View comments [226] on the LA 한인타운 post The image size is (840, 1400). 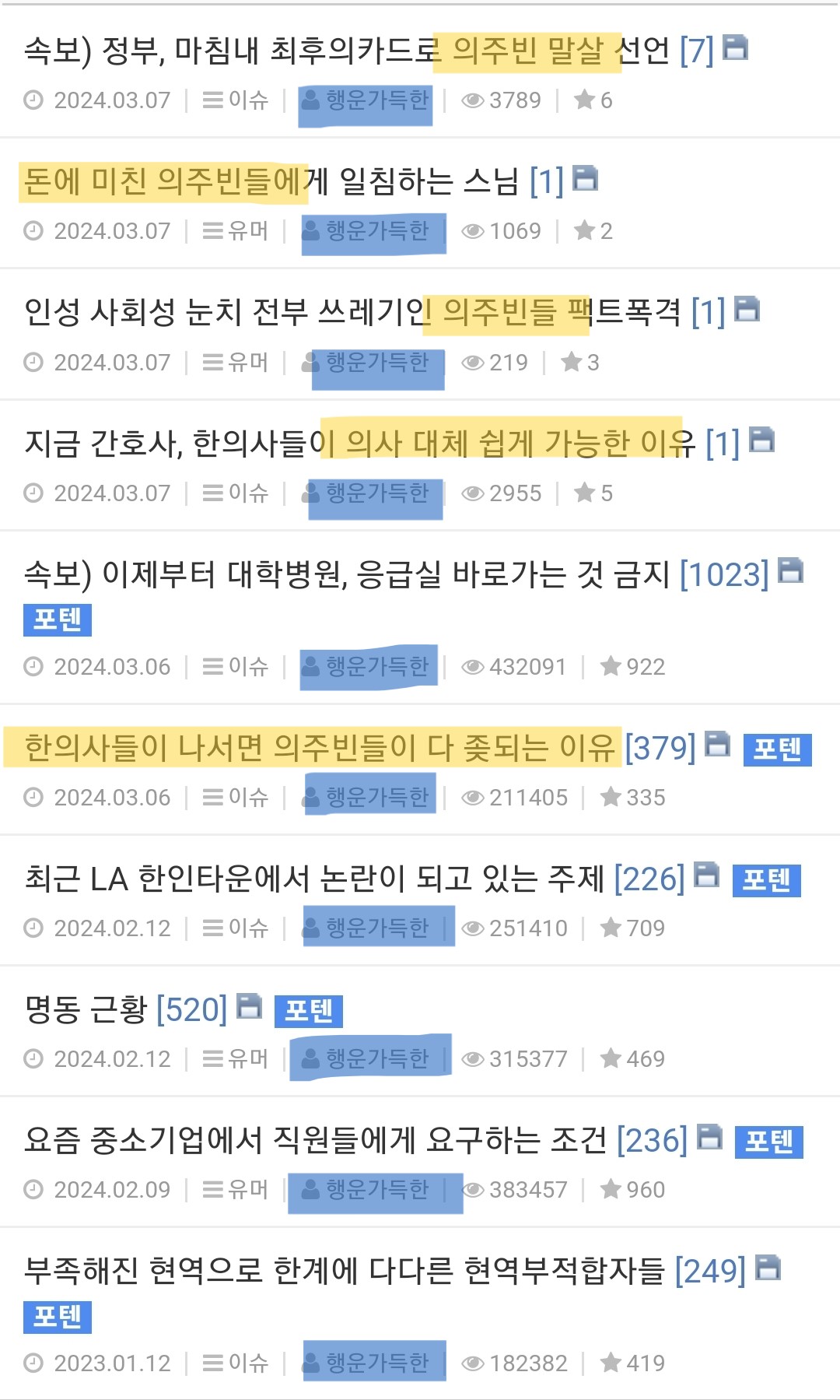coord(649,879)
